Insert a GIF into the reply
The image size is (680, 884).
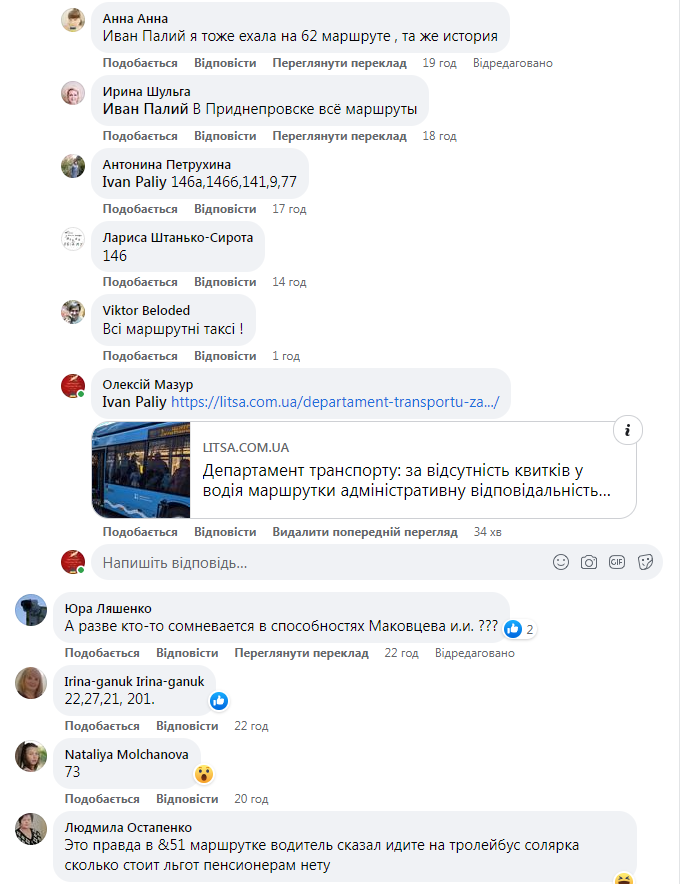[617, 562]
